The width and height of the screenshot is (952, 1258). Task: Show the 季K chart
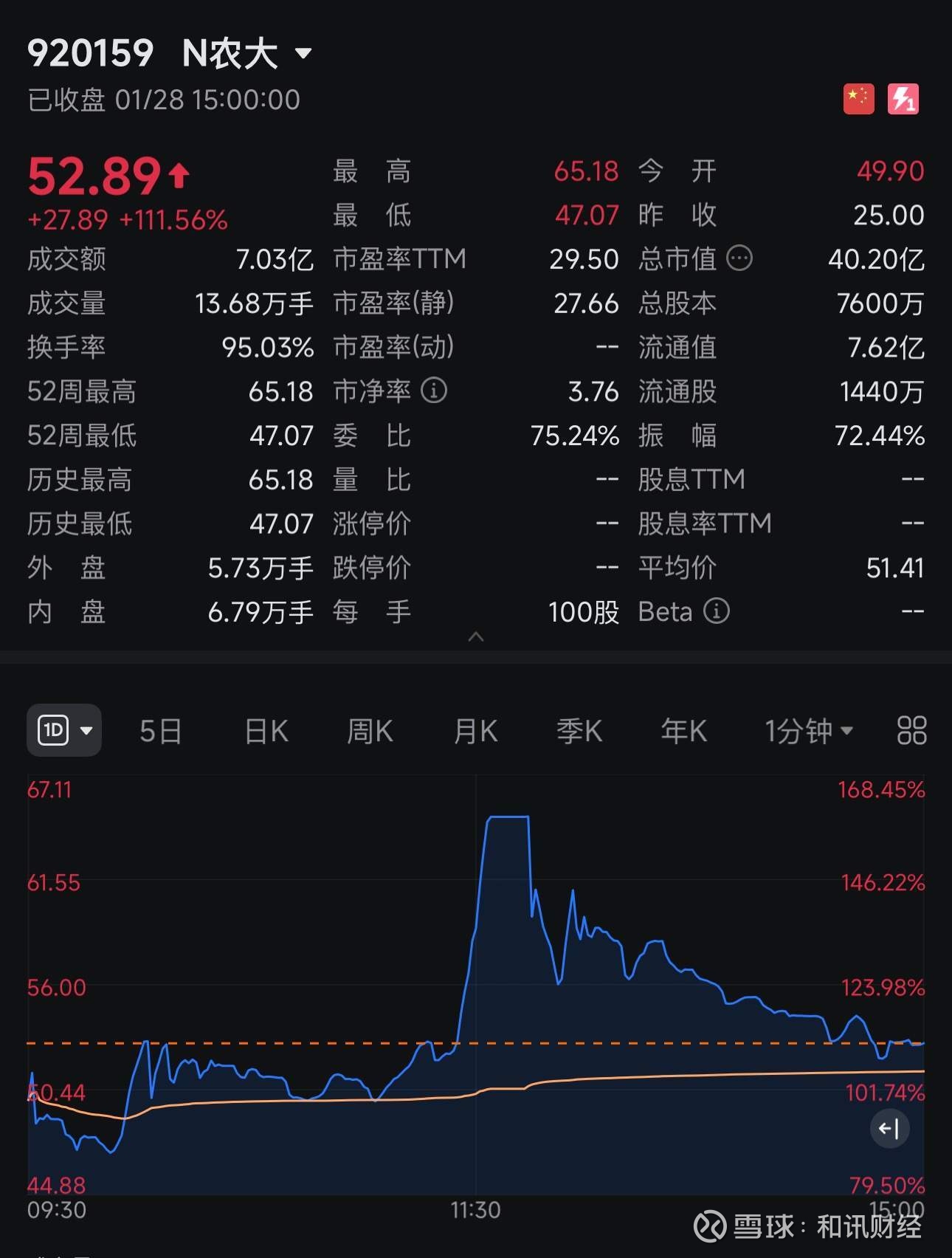tap(579, 731)
